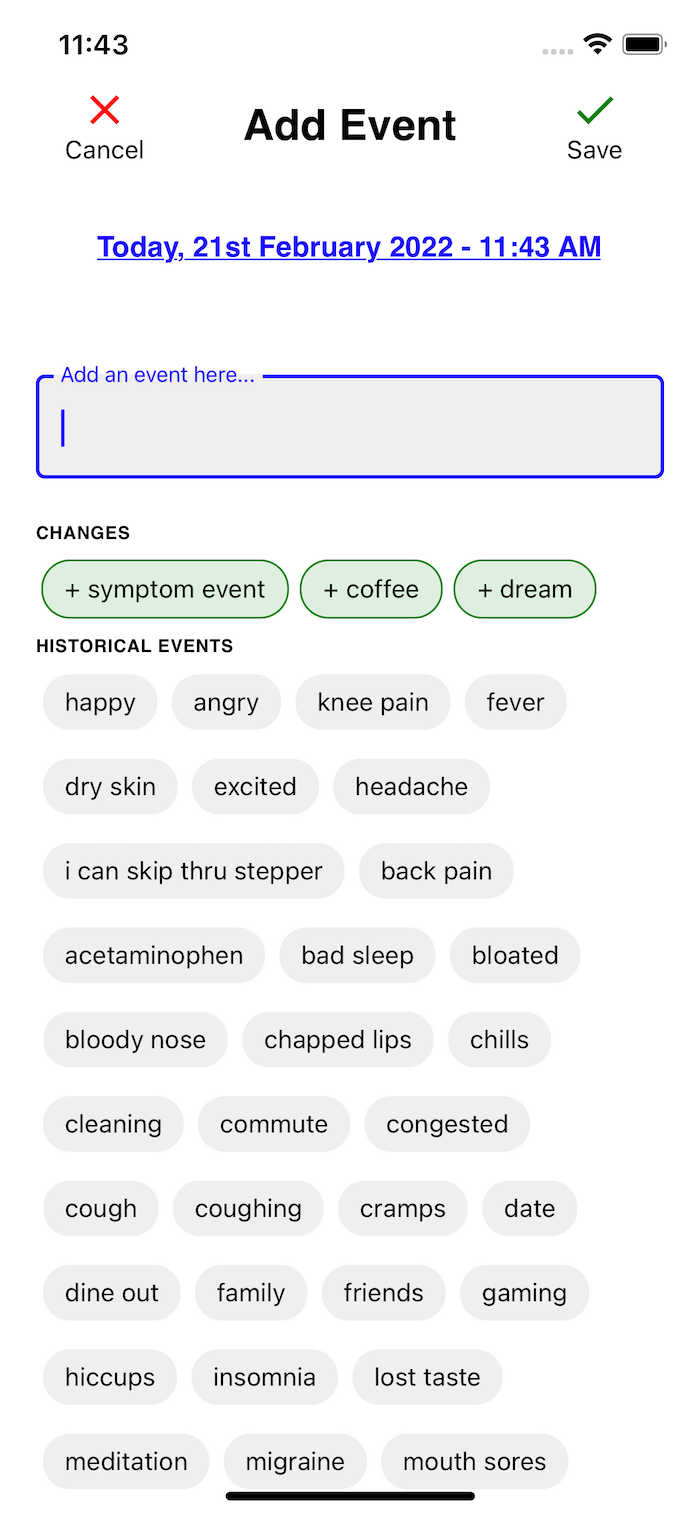Pick the 'fever' chip

(515, 702)
